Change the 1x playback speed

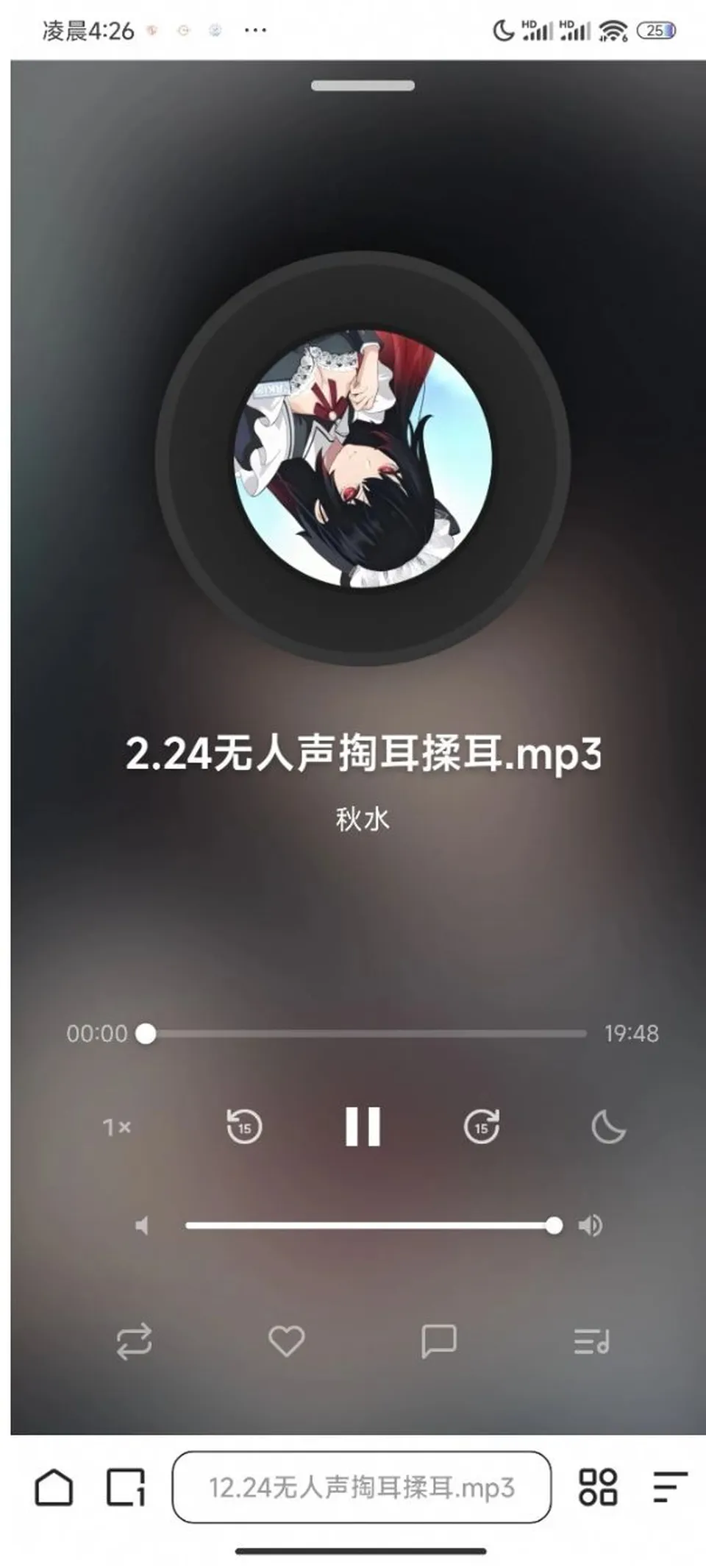(116, 1127)
